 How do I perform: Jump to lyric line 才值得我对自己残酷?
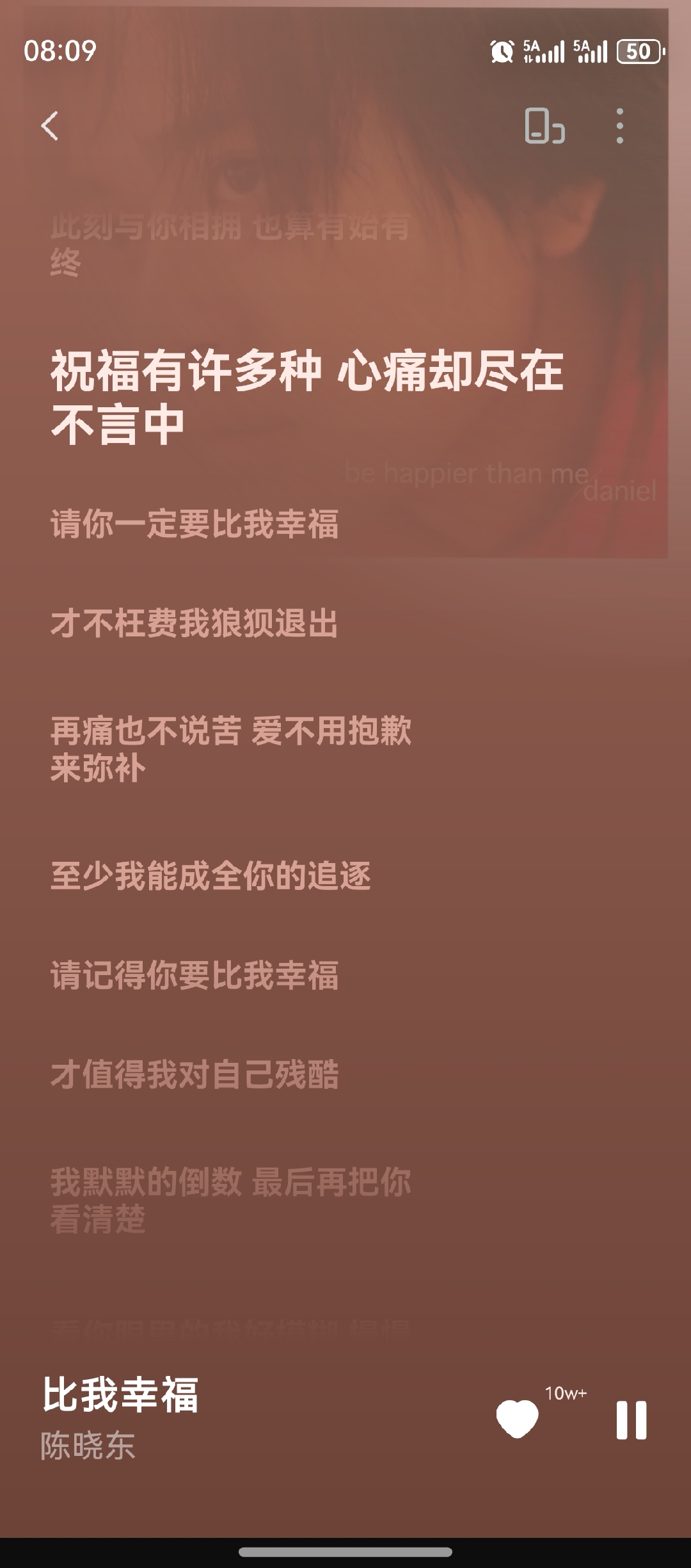pos(195,1074)
